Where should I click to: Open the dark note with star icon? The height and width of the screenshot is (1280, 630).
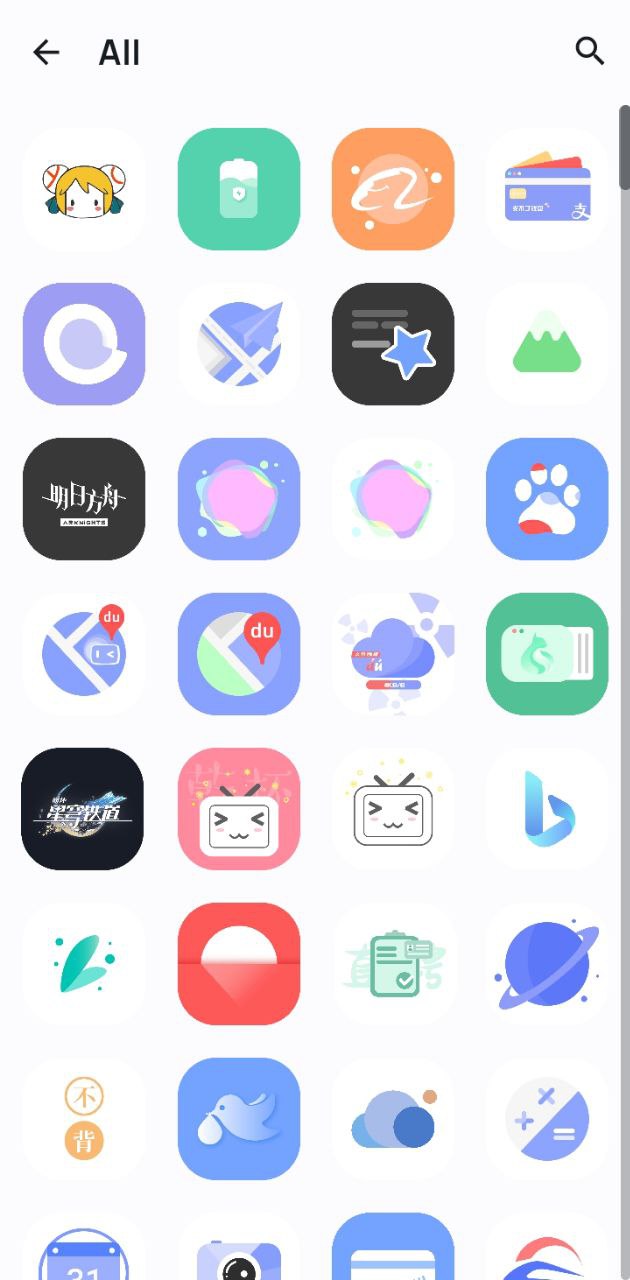[x=393, y=344]
